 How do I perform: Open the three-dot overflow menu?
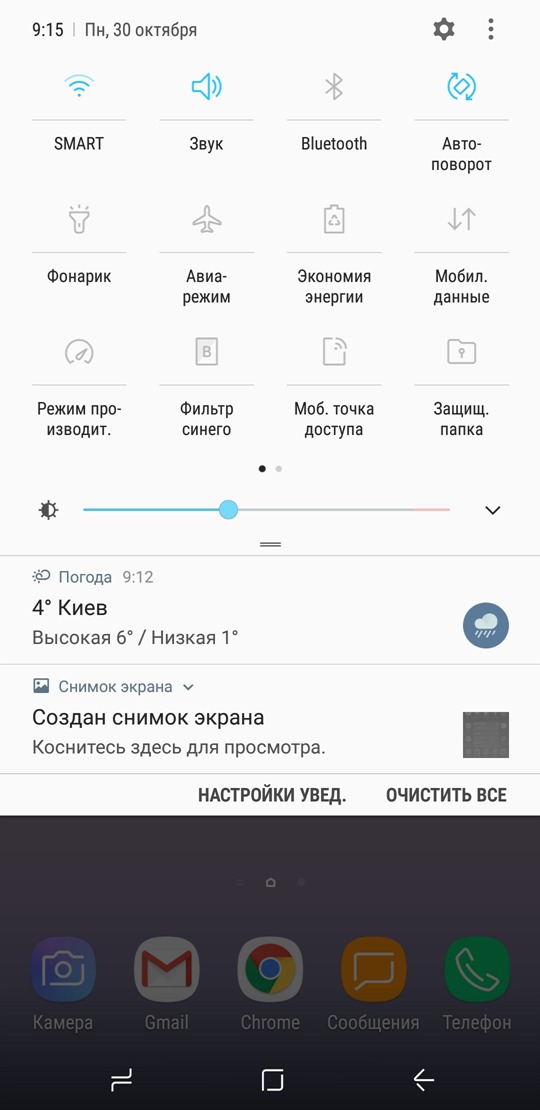(490, 29)
